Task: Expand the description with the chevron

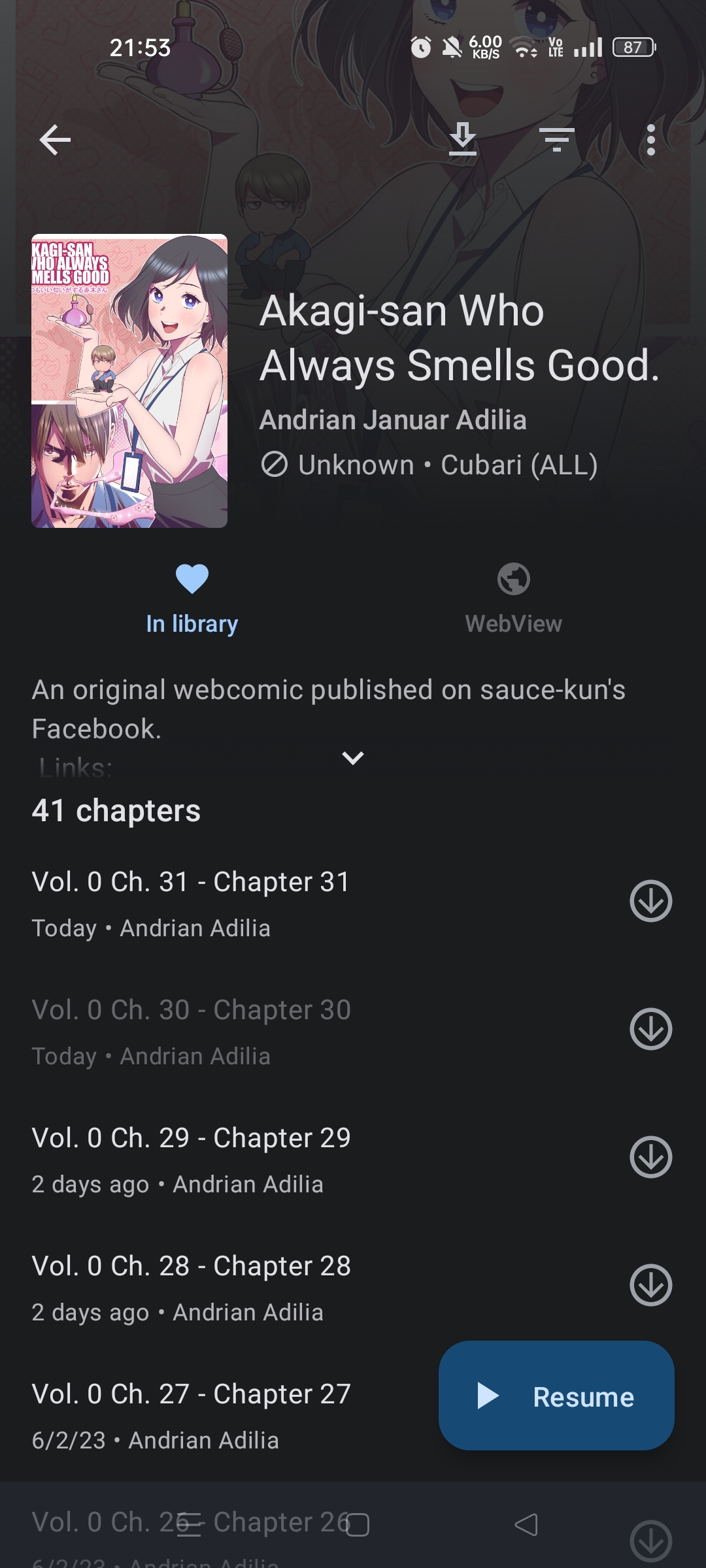Action: (353, 758)
